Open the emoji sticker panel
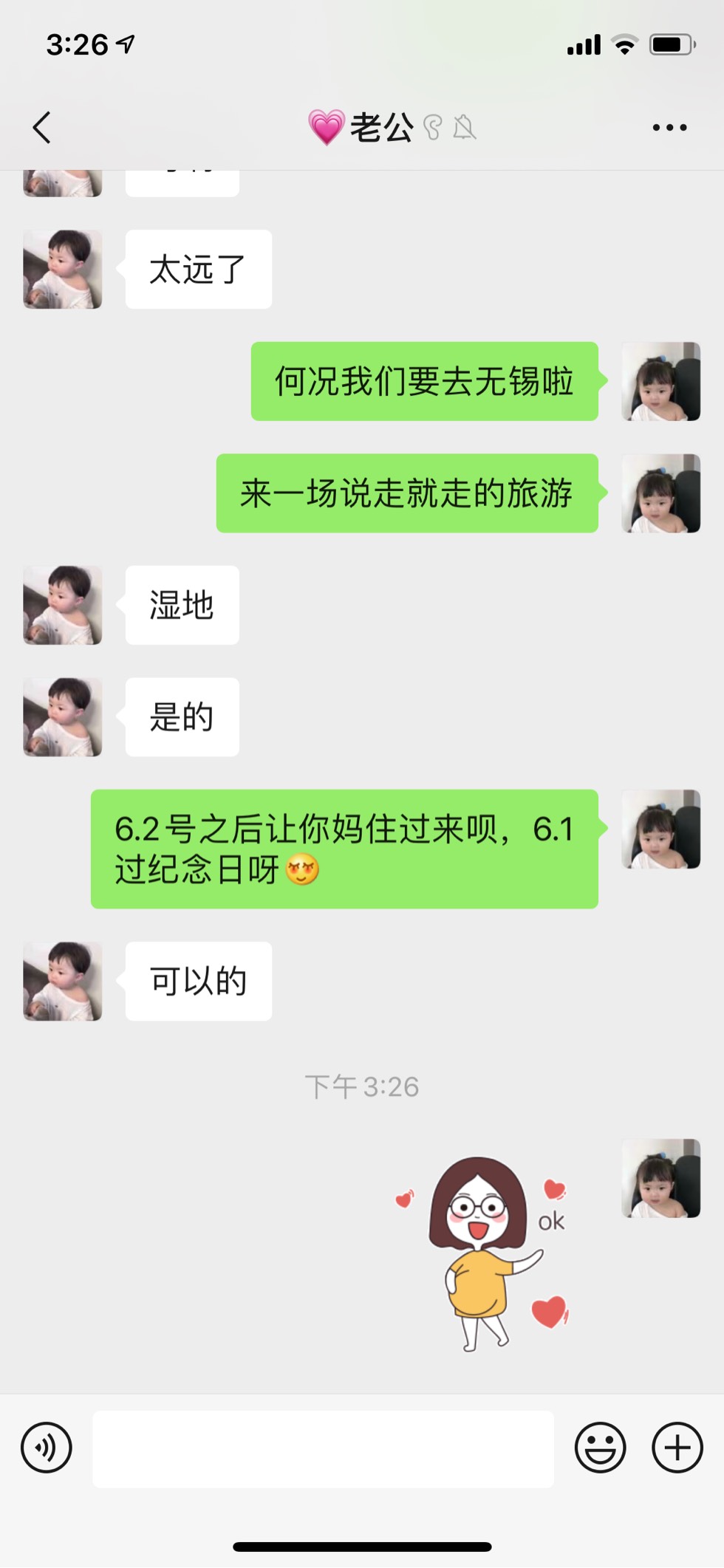 [x=600, y=1448]
